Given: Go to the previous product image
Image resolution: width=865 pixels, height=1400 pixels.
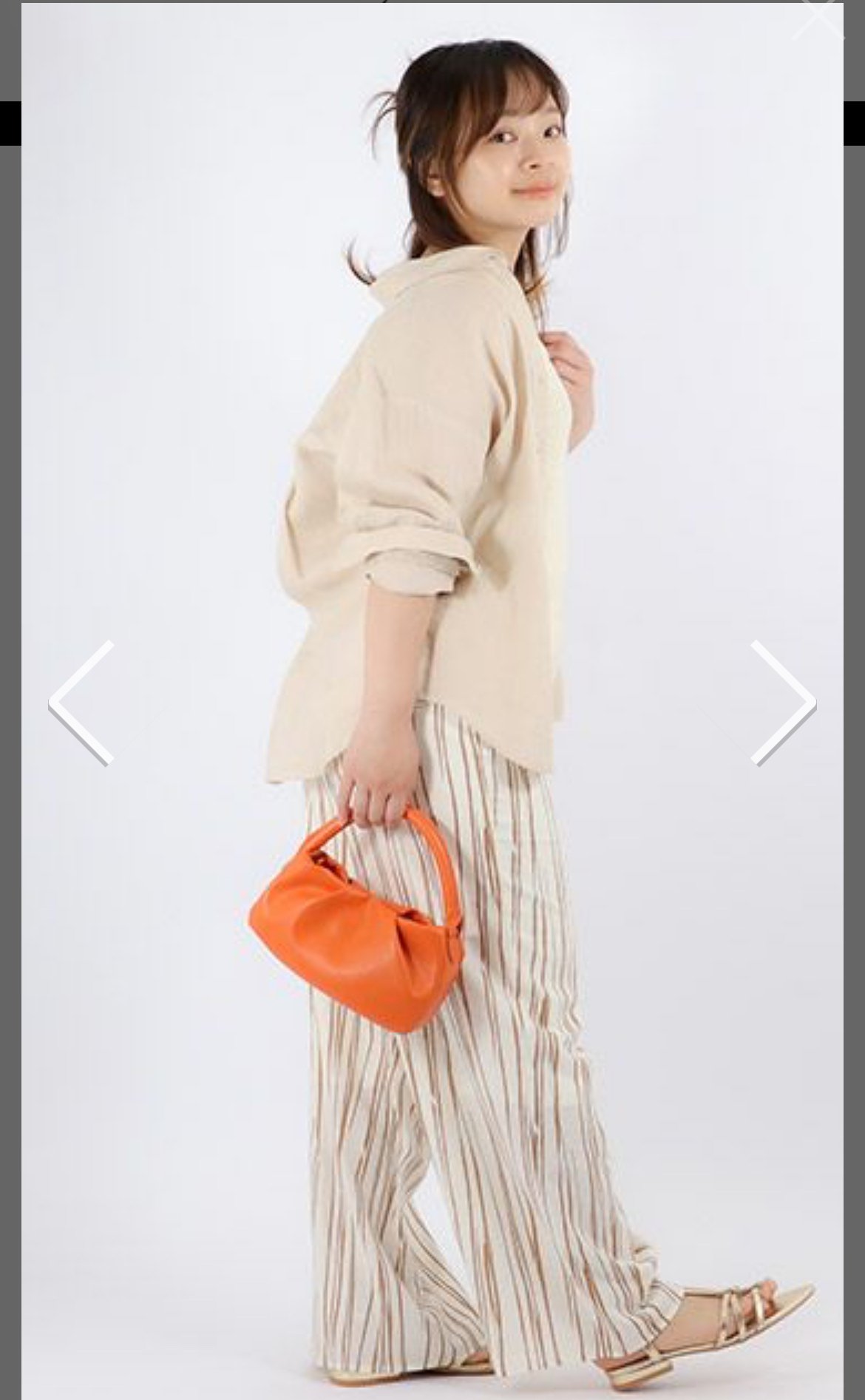Looking at the screenshot, I should tap(81, 703).
